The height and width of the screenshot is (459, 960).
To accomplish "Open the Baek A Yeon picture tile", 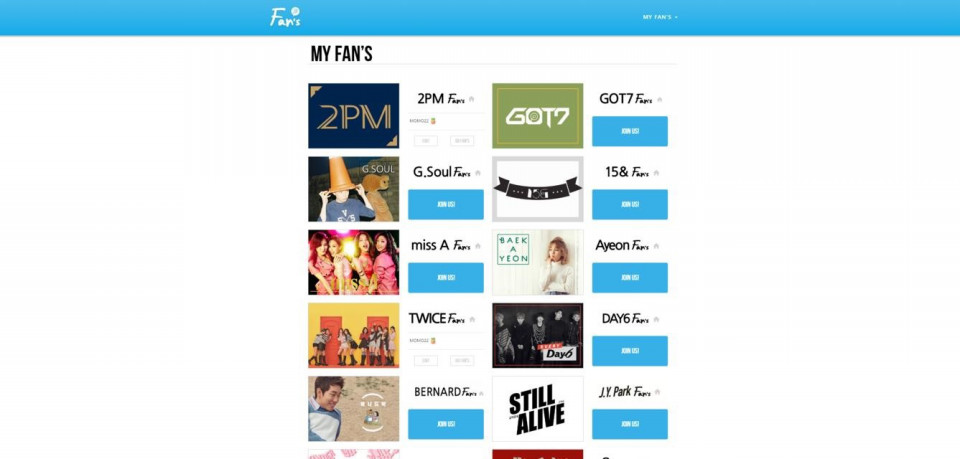I will pyautogui.click(x=537, y=262).
